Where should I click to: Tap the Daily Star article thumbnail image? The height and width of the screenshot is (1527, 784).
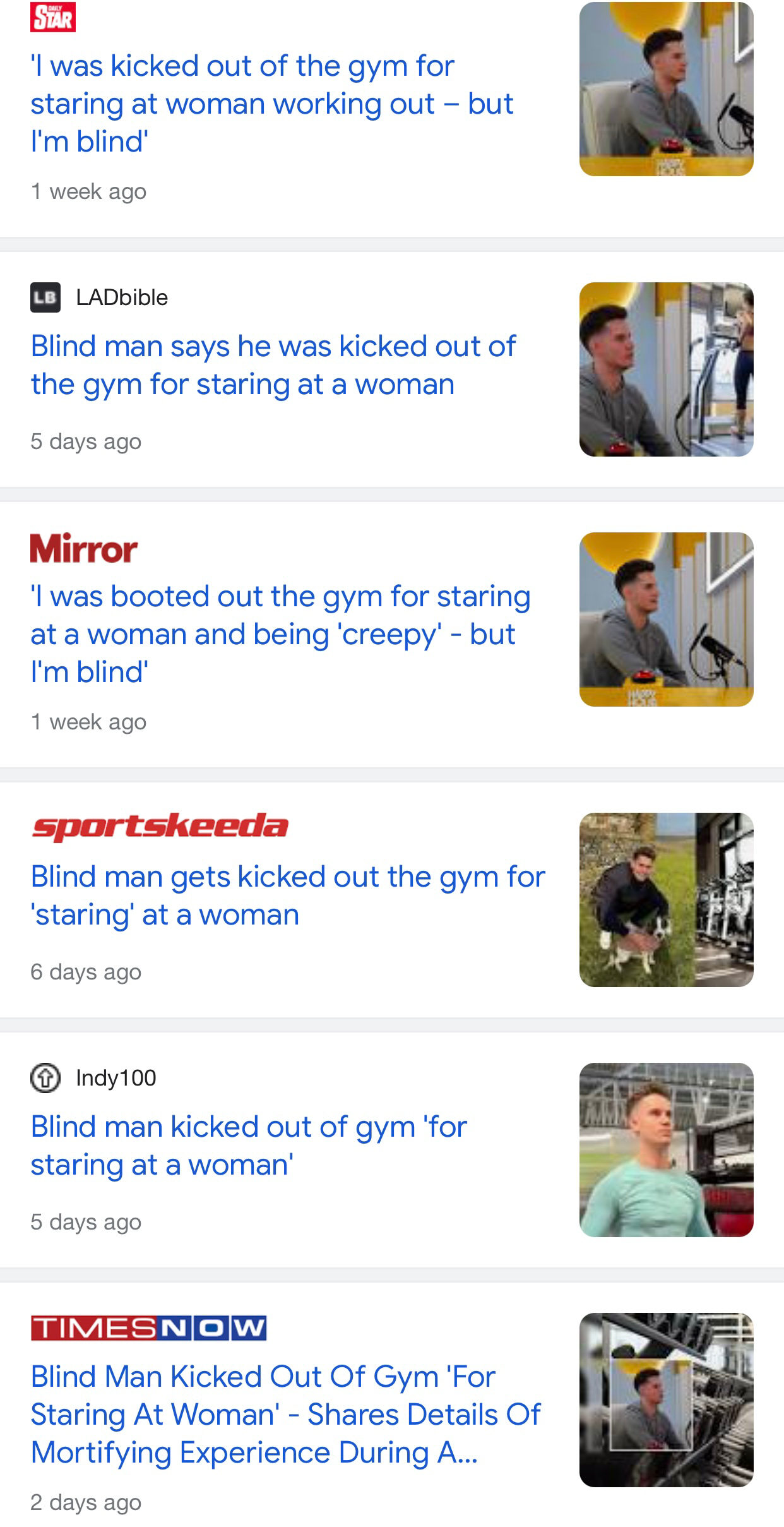666,89
